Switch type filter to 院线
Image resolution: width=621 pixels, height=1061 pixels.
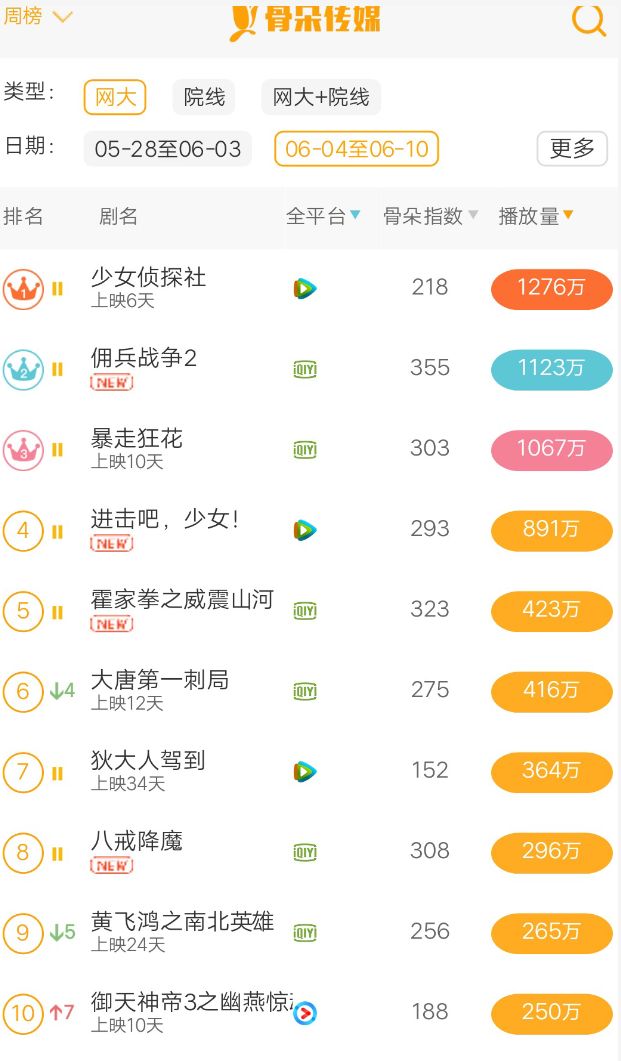tap(204, 97)
